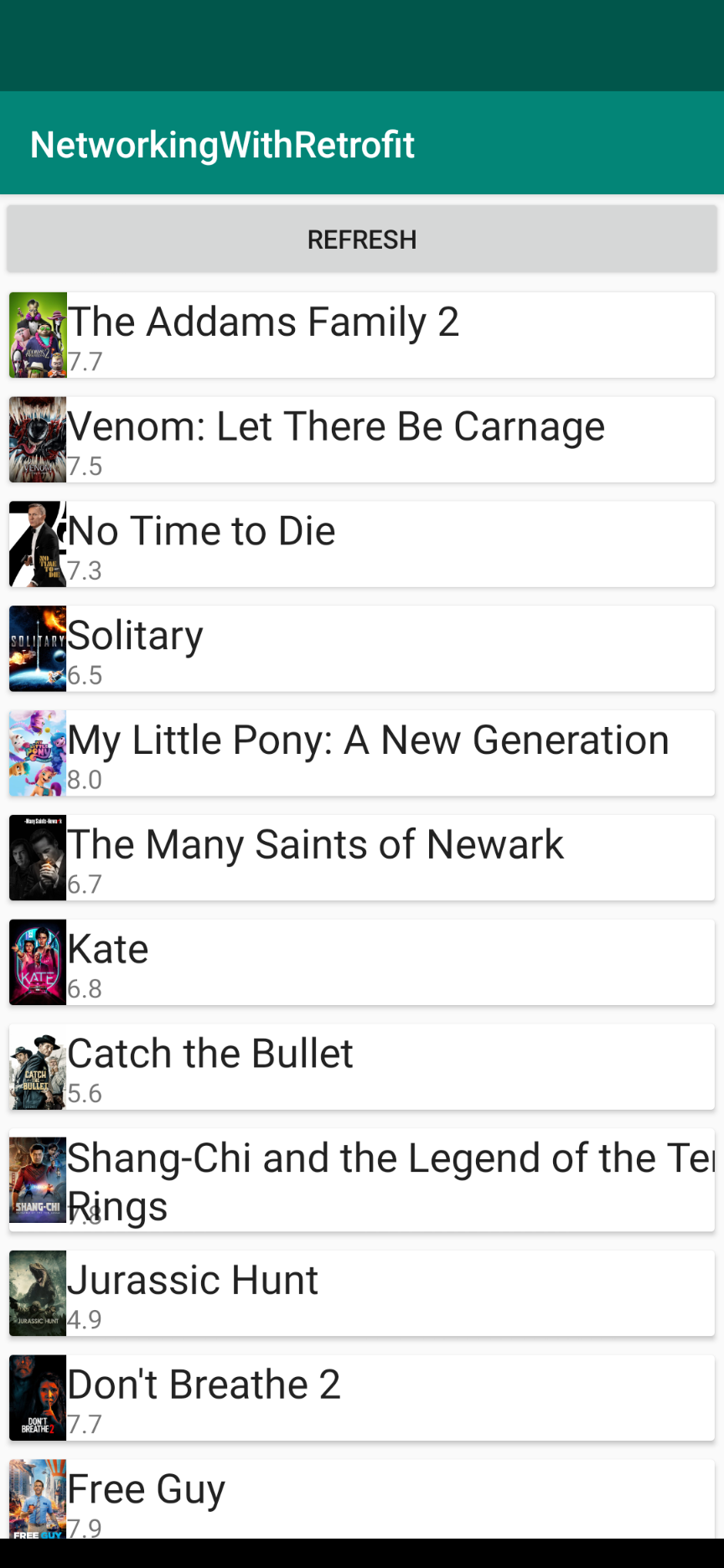Screen dimensions: 724x1568
Task: Choose Catch the Bullet from the list
Action: (362, 1067)
